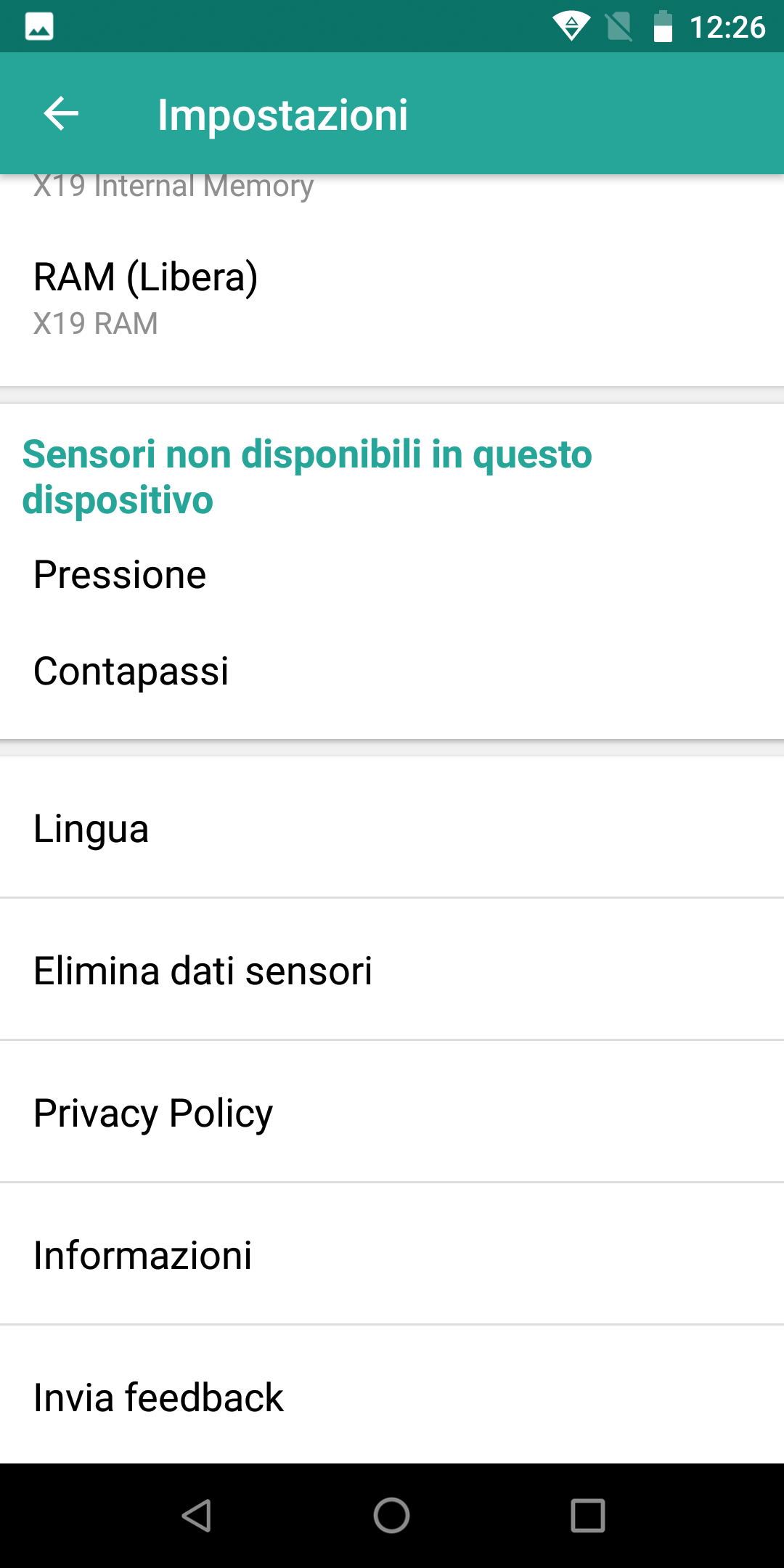Screen dimensions: 784x1568
Task: Go back using the toolbar arrow
Action: [61, 114]
